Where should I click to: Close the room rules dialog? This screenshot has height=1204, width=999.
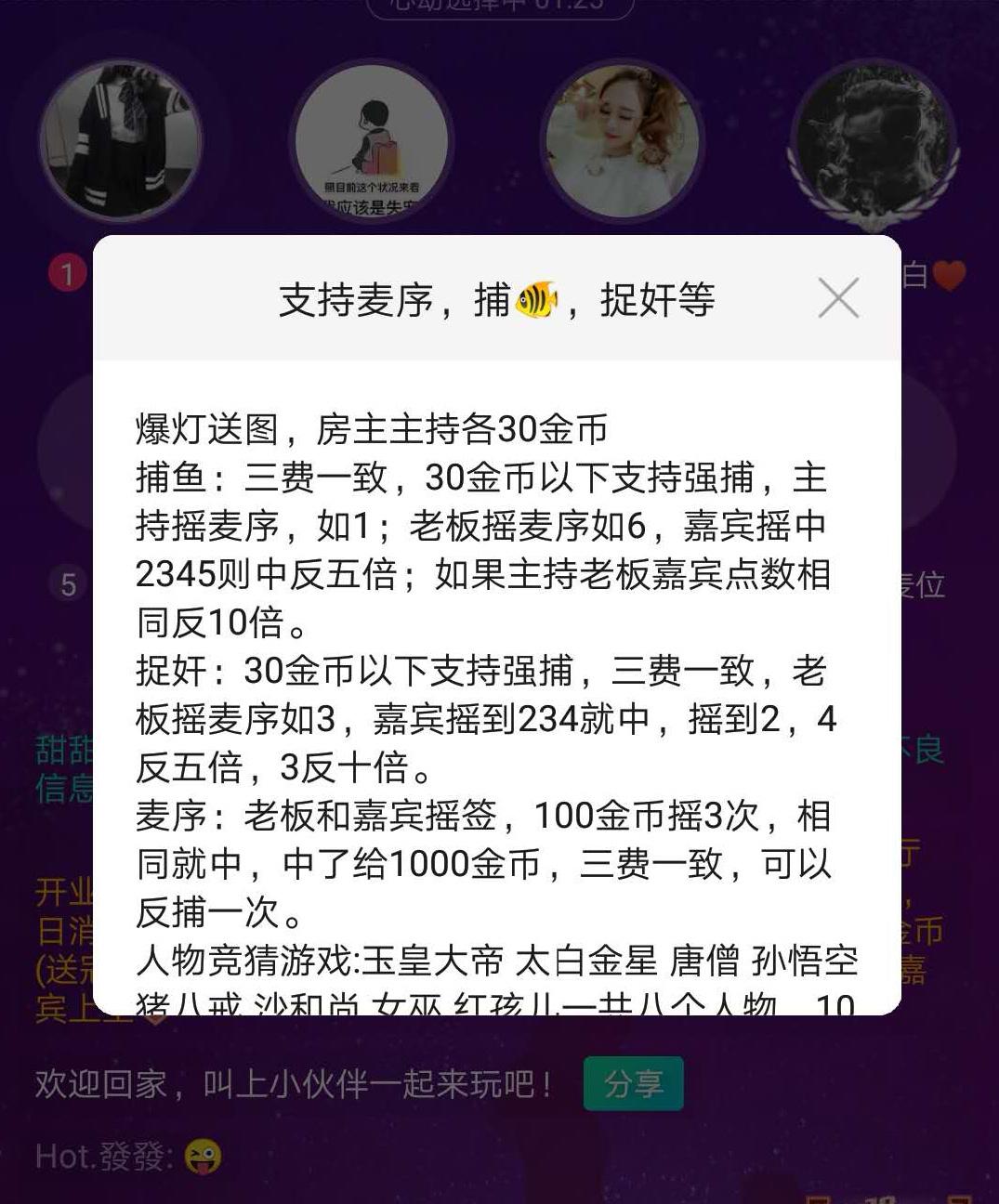838,299
